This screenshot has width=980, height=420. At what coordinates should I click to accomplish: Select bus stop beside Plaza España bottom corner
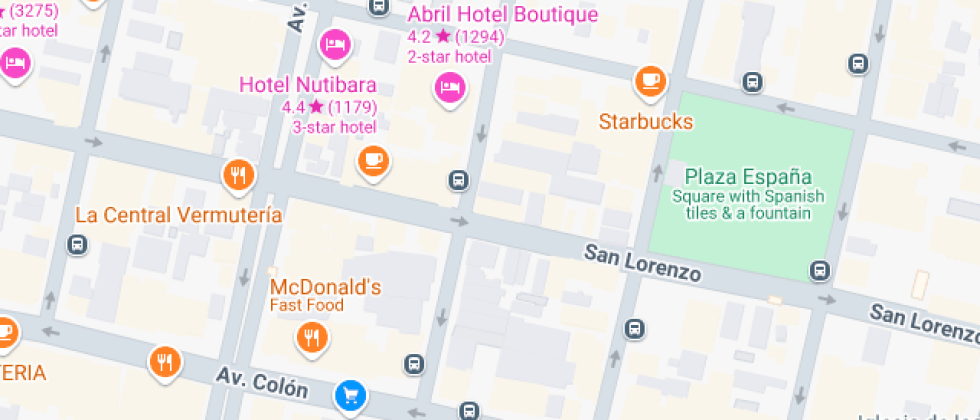(820, 270)
